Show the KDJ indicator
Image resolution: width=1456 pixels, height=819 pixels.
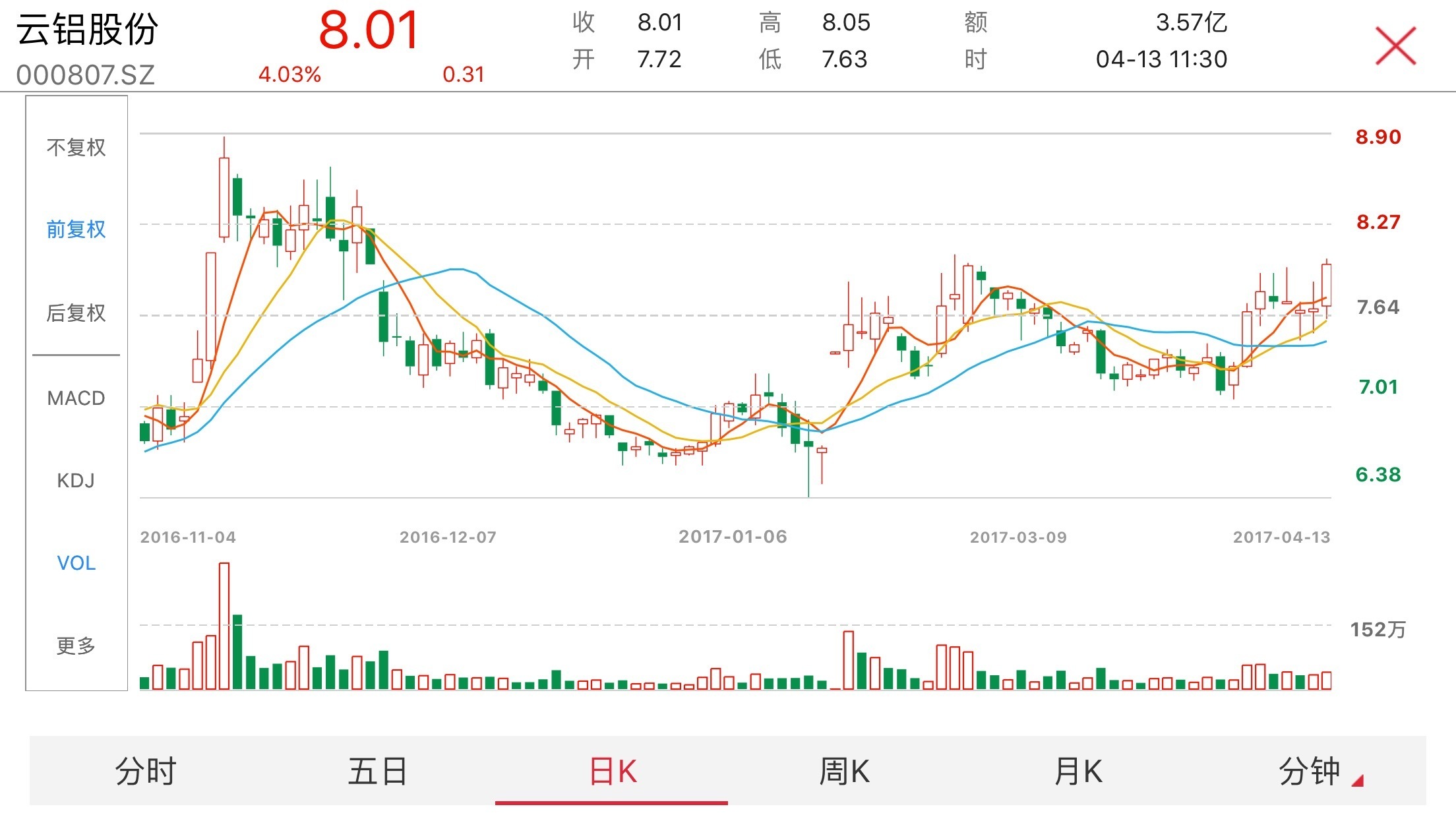pos(76,481)
